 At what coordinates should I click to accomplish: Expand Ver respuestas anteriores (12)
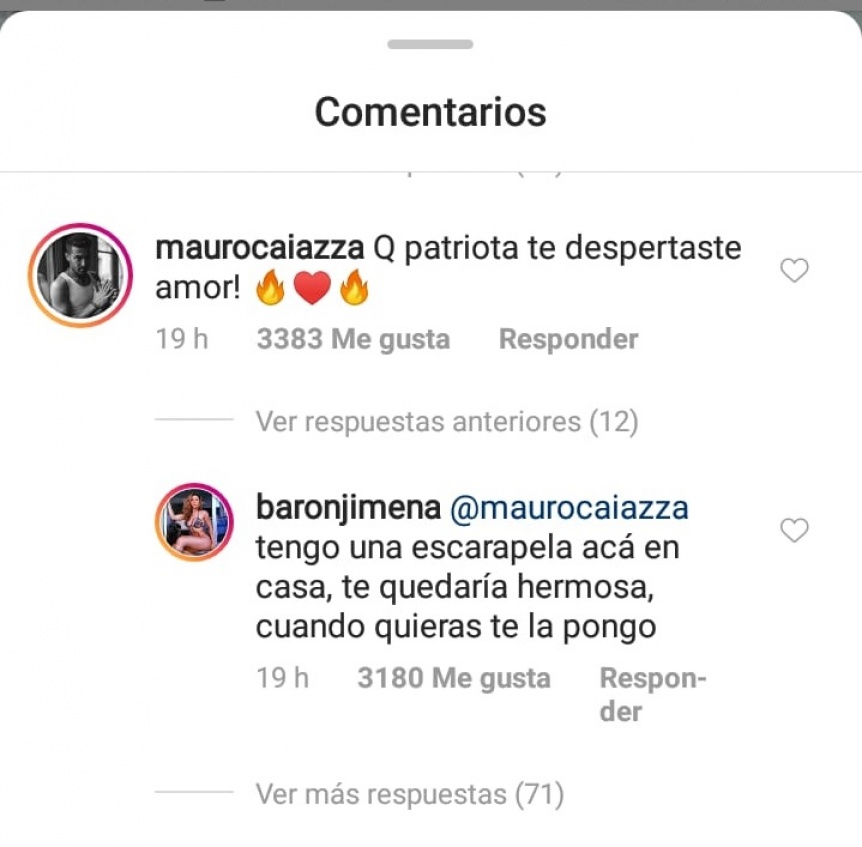tap(446, 422)
